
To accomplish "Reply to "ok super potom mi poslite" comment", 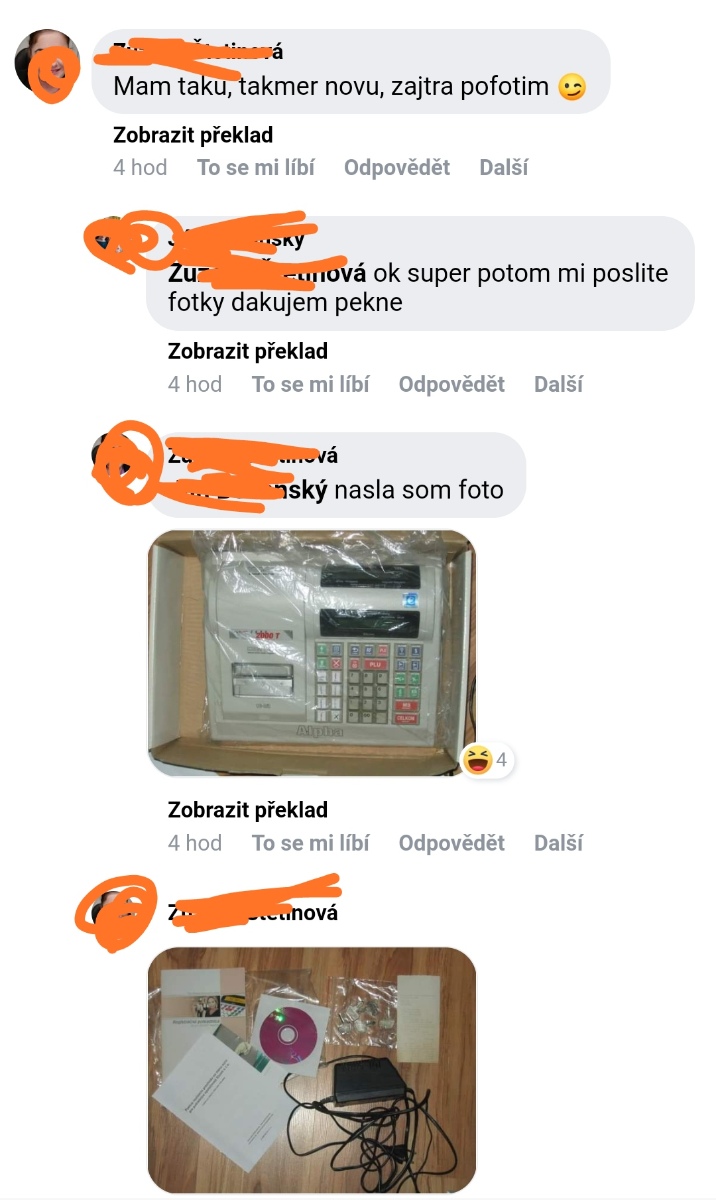I will pos(452,384).
